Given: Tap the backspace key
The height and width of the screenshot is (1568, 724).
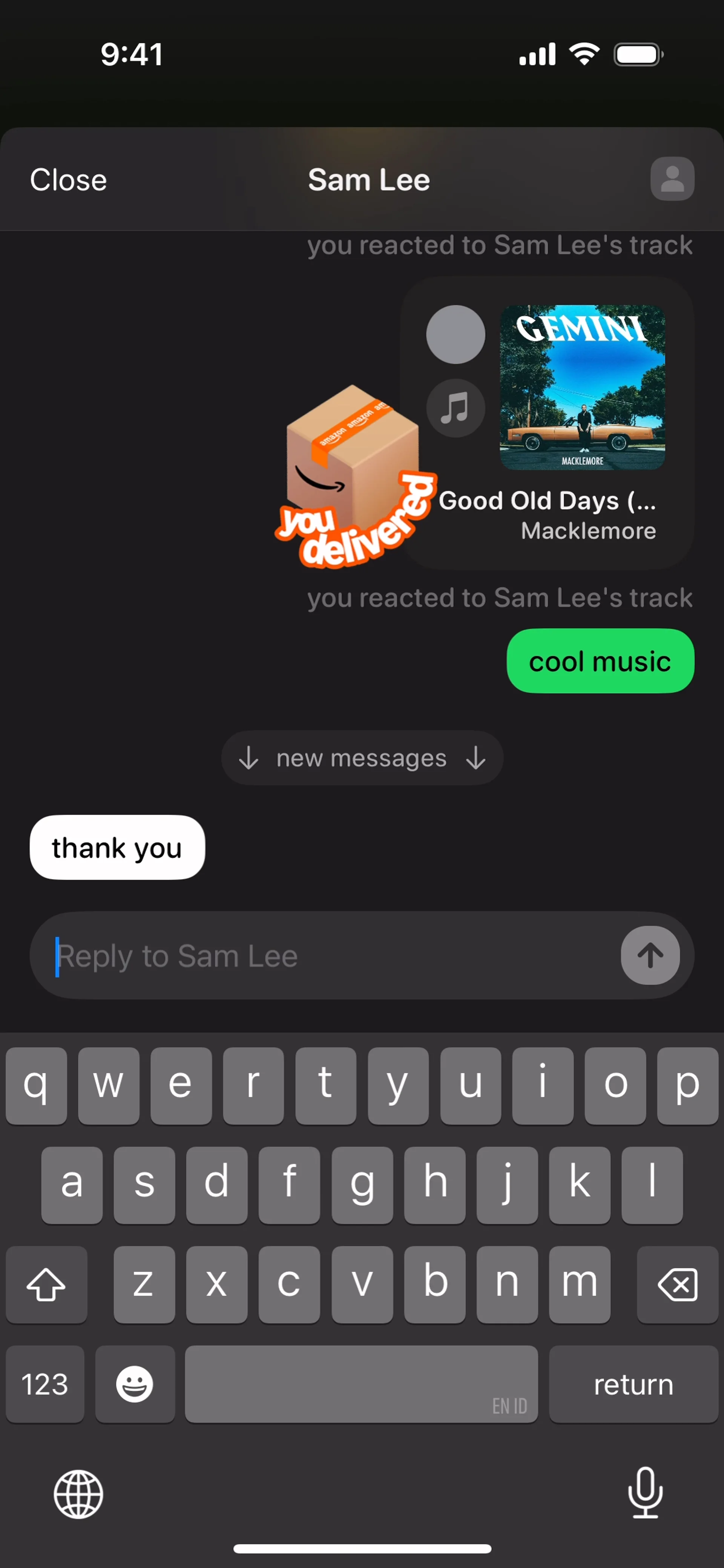Looking at the screenshot, I should pyautogui.click(x=677, y=1284).
